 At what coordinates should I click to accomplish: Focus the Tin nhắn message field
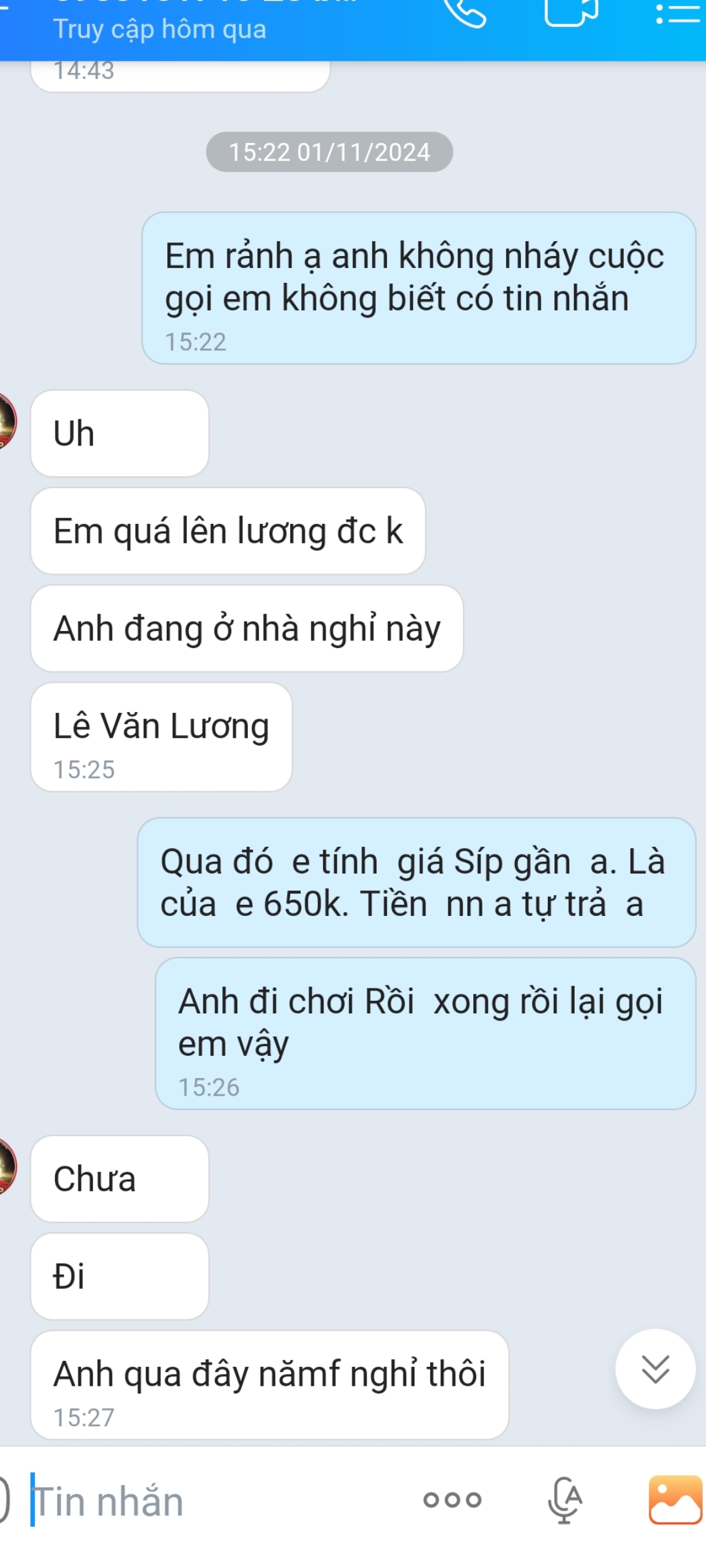point(216,1501)
